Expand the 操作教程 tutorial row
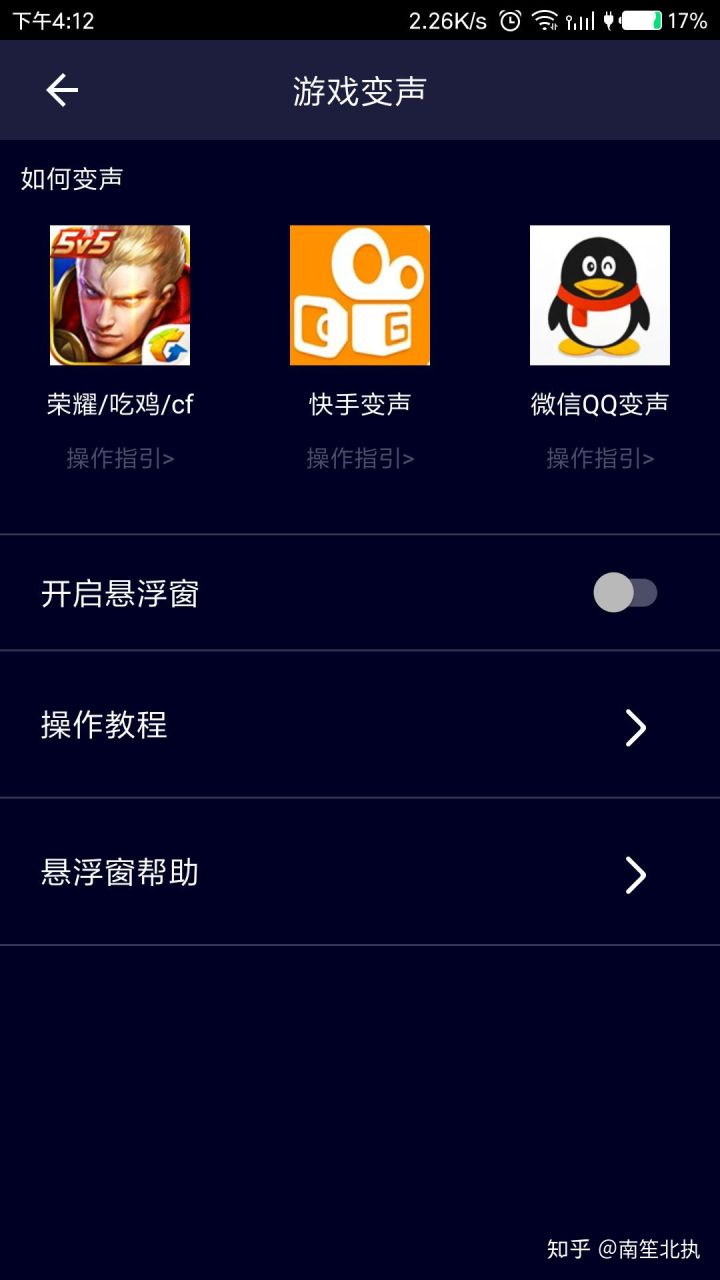The width and height of the screenshot is (720, 1280). pos(360,727)
